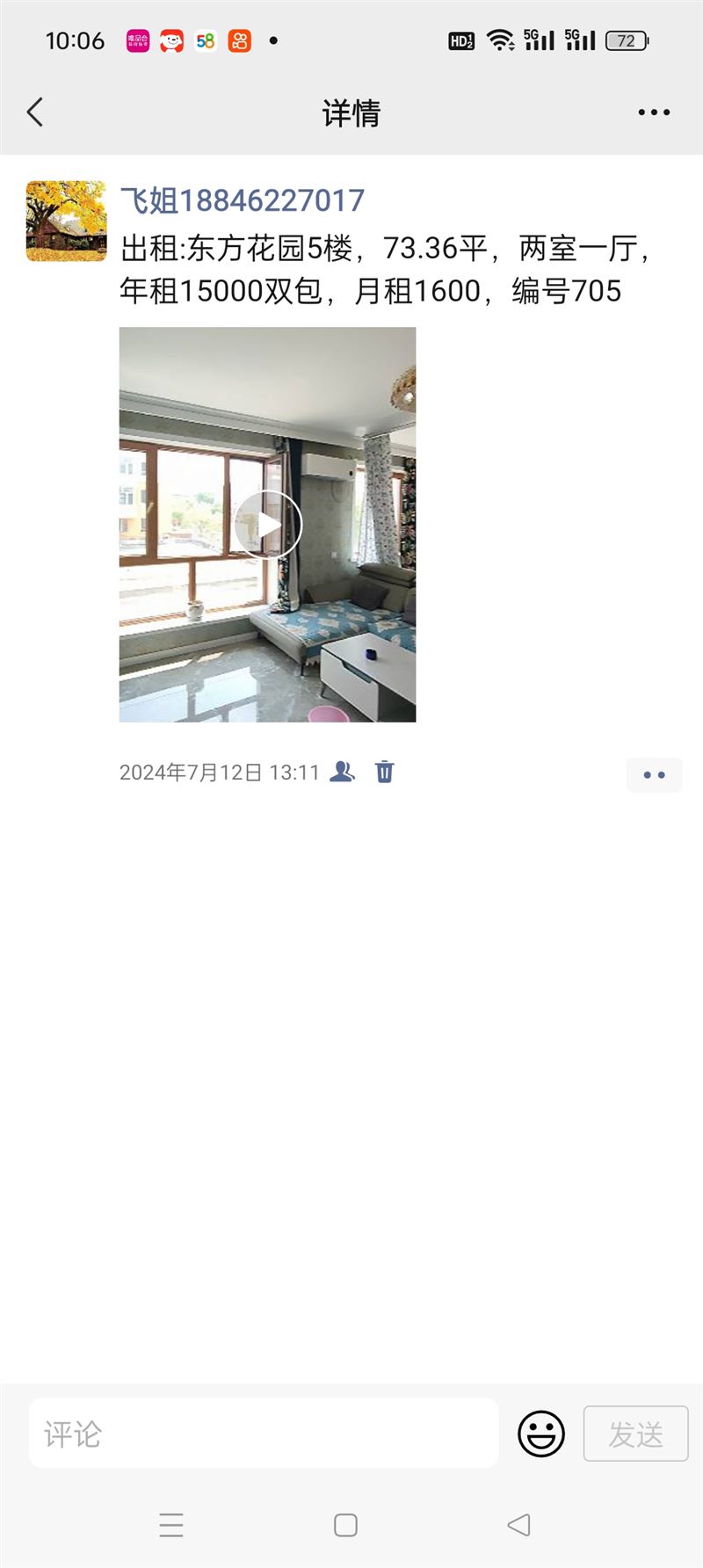Screen dimensions: 703x1568
Task: Open the recent apps menu
Action: click(171, 1525)
